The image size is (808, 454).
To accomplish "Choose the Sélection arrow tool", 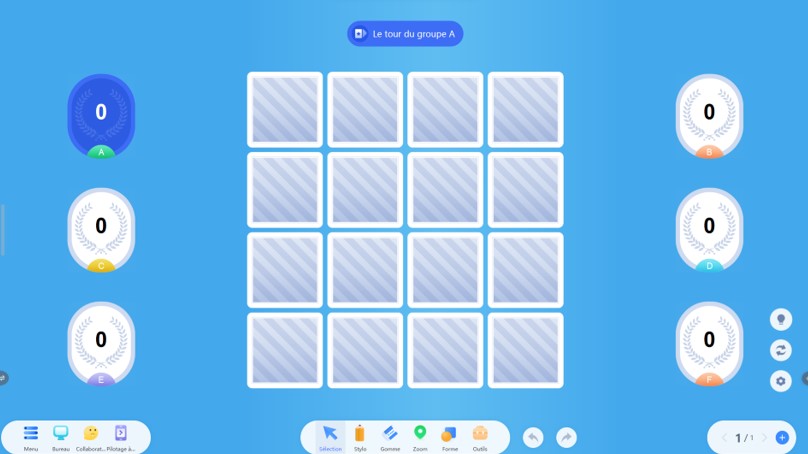I will pos(330,435).
